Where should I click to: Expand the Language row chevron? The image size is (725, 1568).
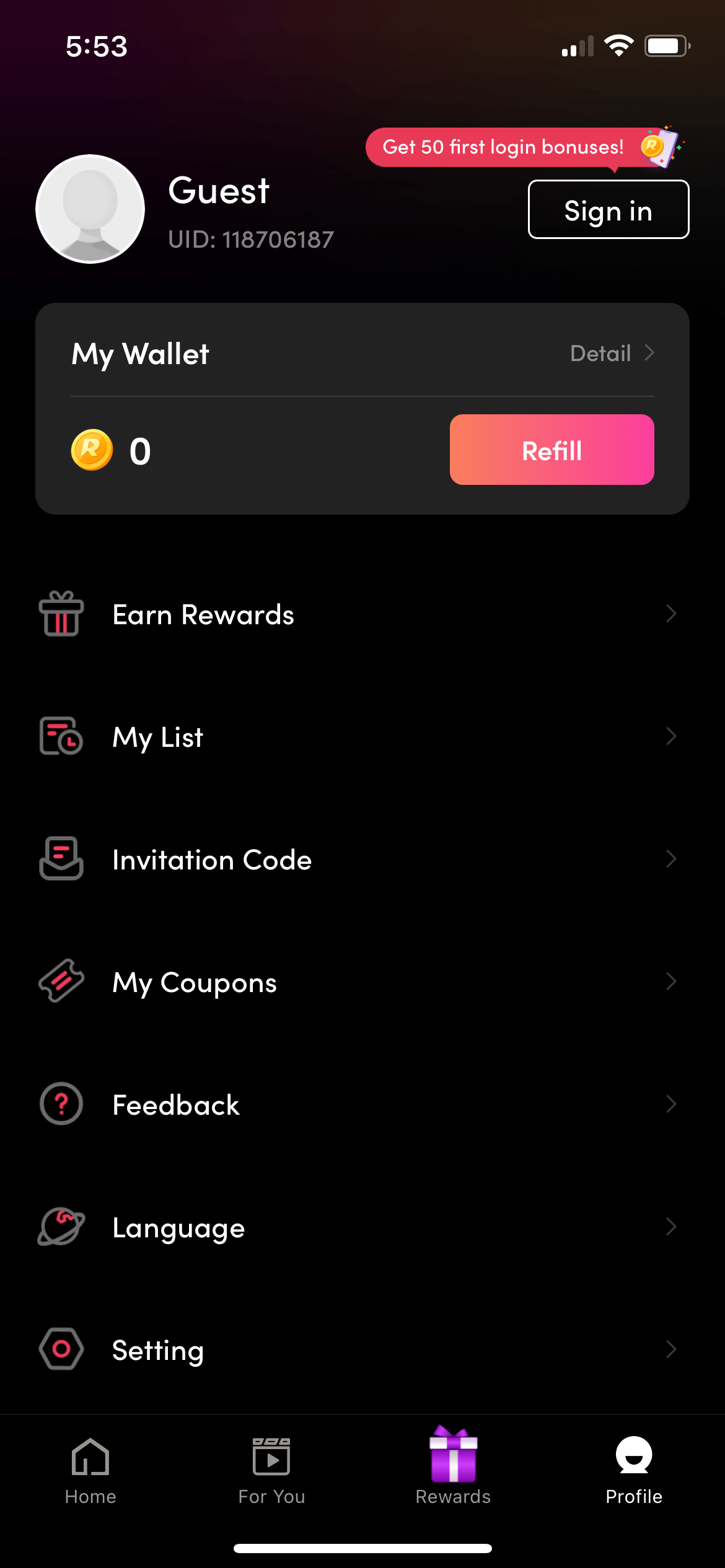pos(672,1227)
